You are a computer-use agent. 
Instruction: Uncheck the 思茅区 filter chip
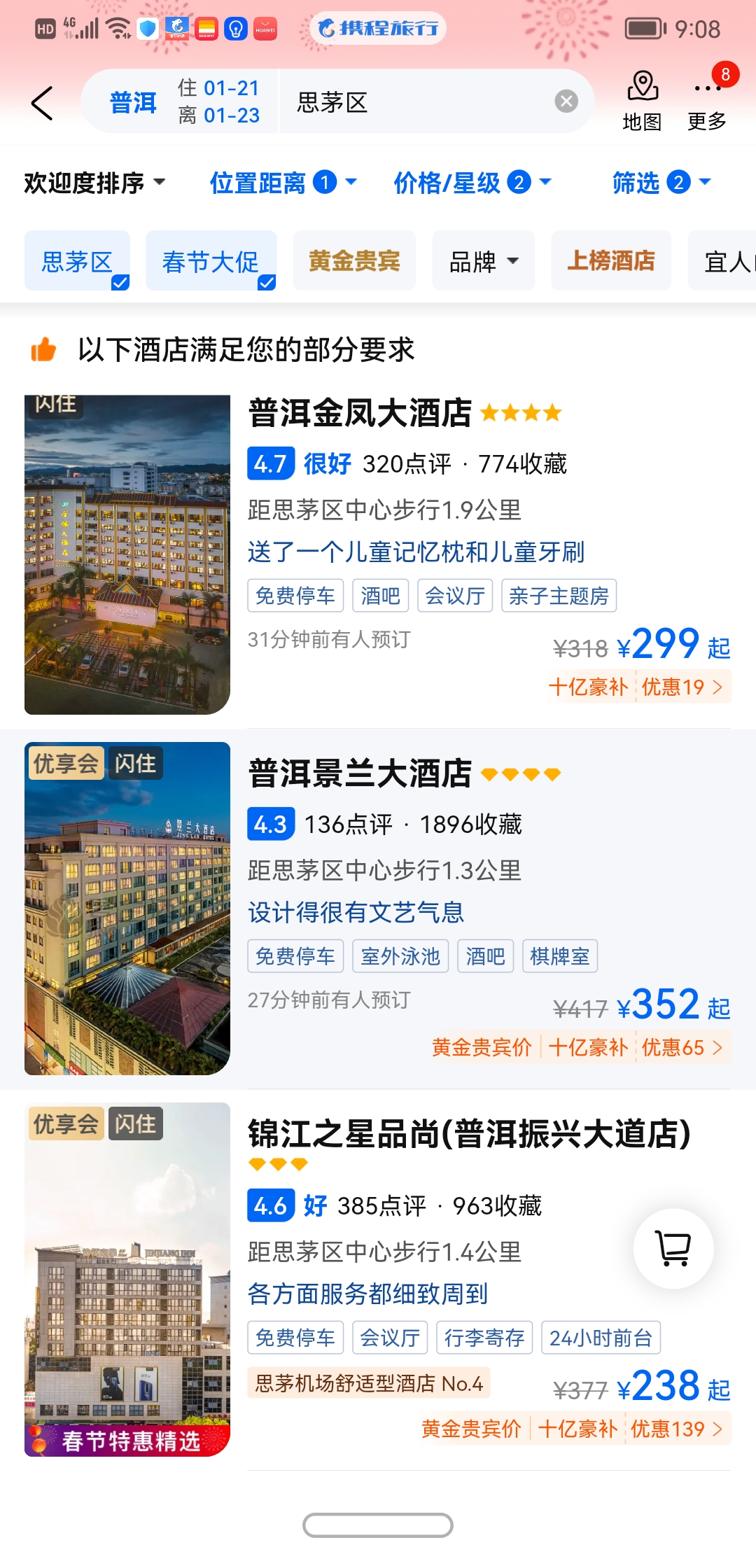pyautogui.click(x=77, y=260)
